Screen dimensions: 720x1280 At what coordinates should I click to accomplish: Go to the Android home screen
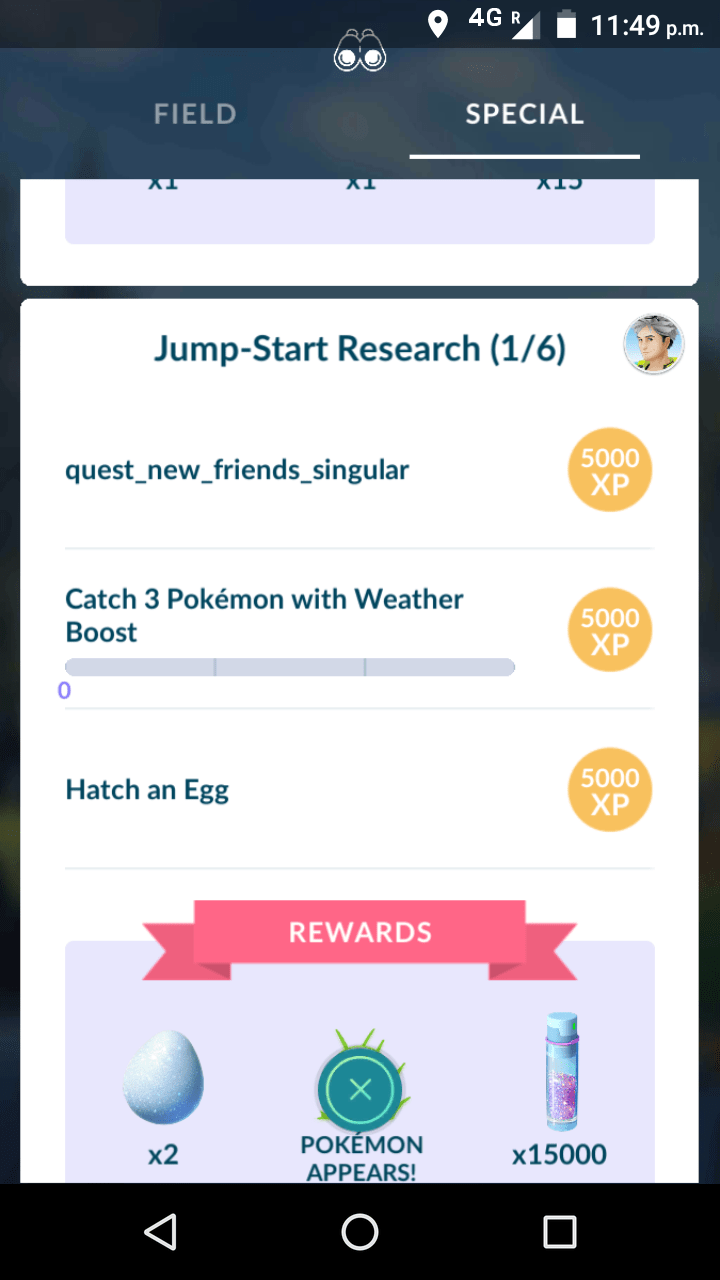coord(360,1232)
